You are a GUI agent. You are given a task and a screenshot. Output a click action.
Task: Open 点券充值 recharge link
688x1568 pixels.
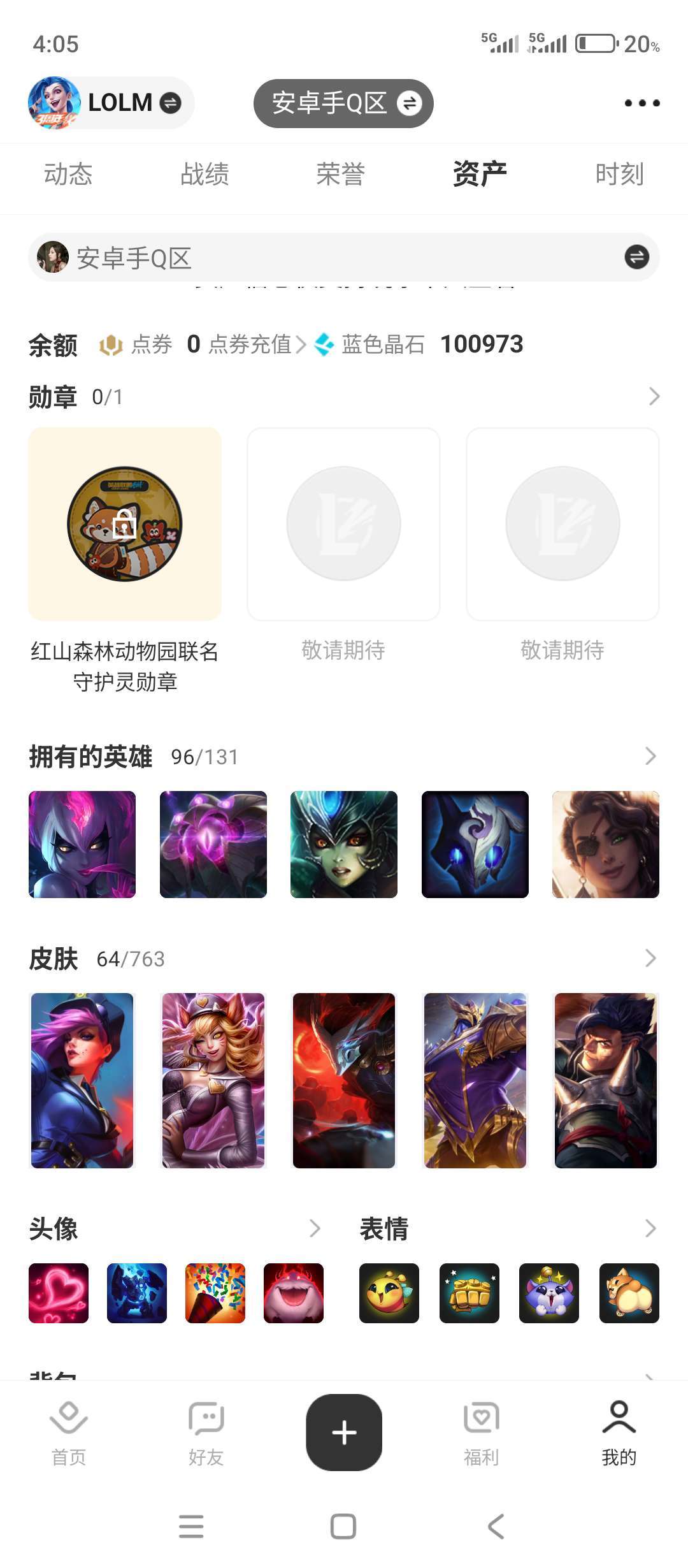257,345
